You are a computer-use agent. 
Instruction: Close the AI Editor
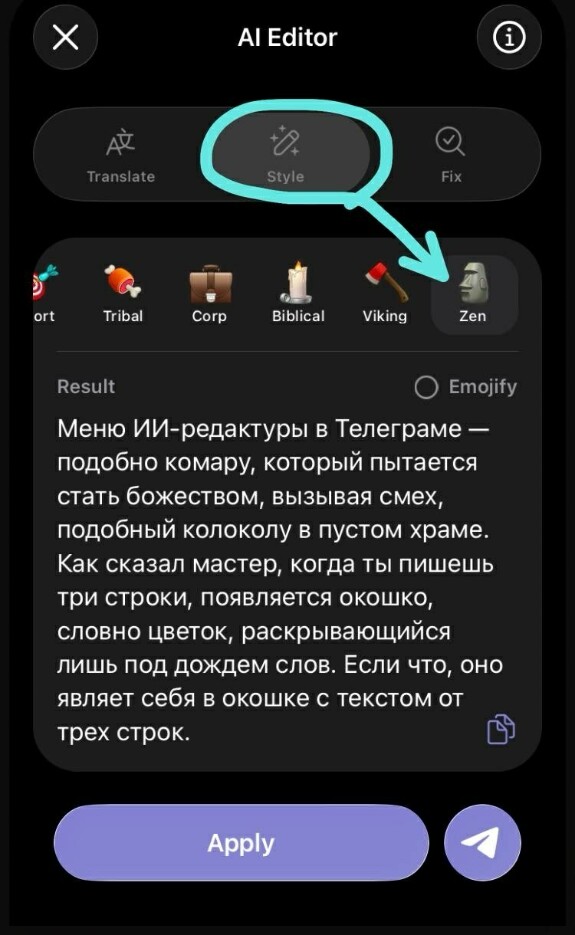[x=66, y=38]
